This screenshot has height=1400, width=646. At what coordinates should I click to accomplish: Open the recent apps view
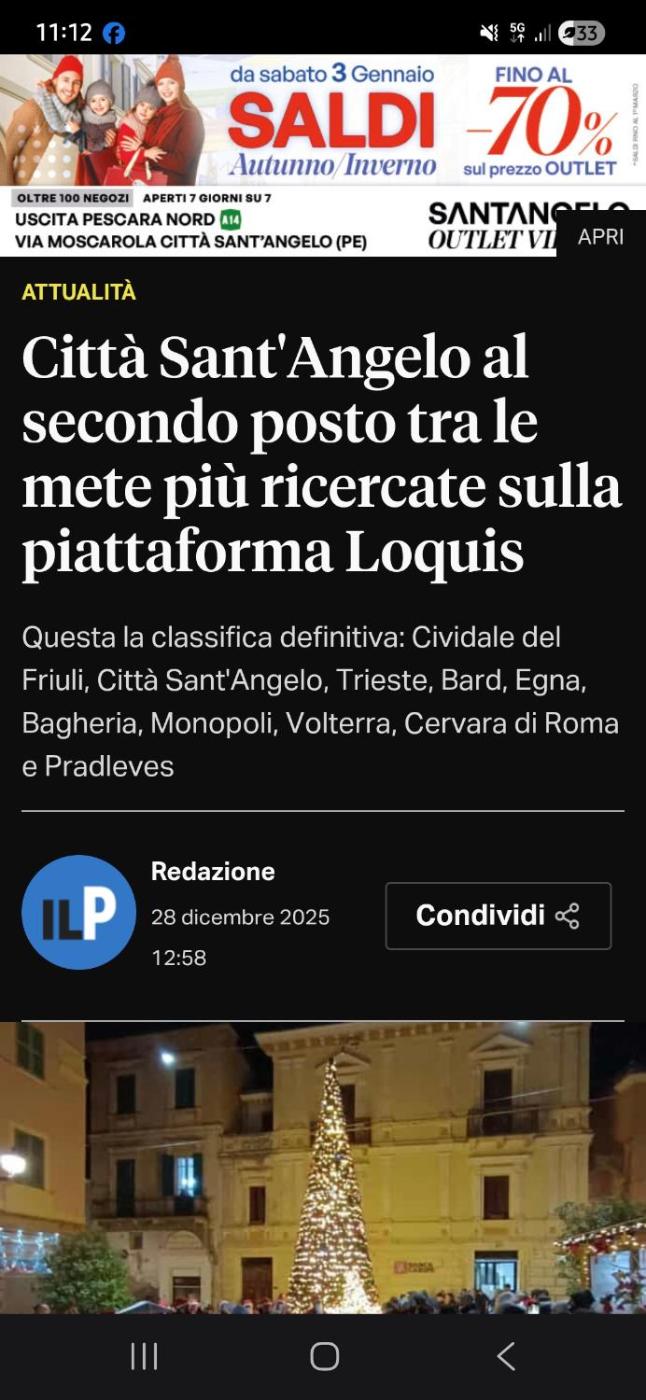(x=144, y=1356)
